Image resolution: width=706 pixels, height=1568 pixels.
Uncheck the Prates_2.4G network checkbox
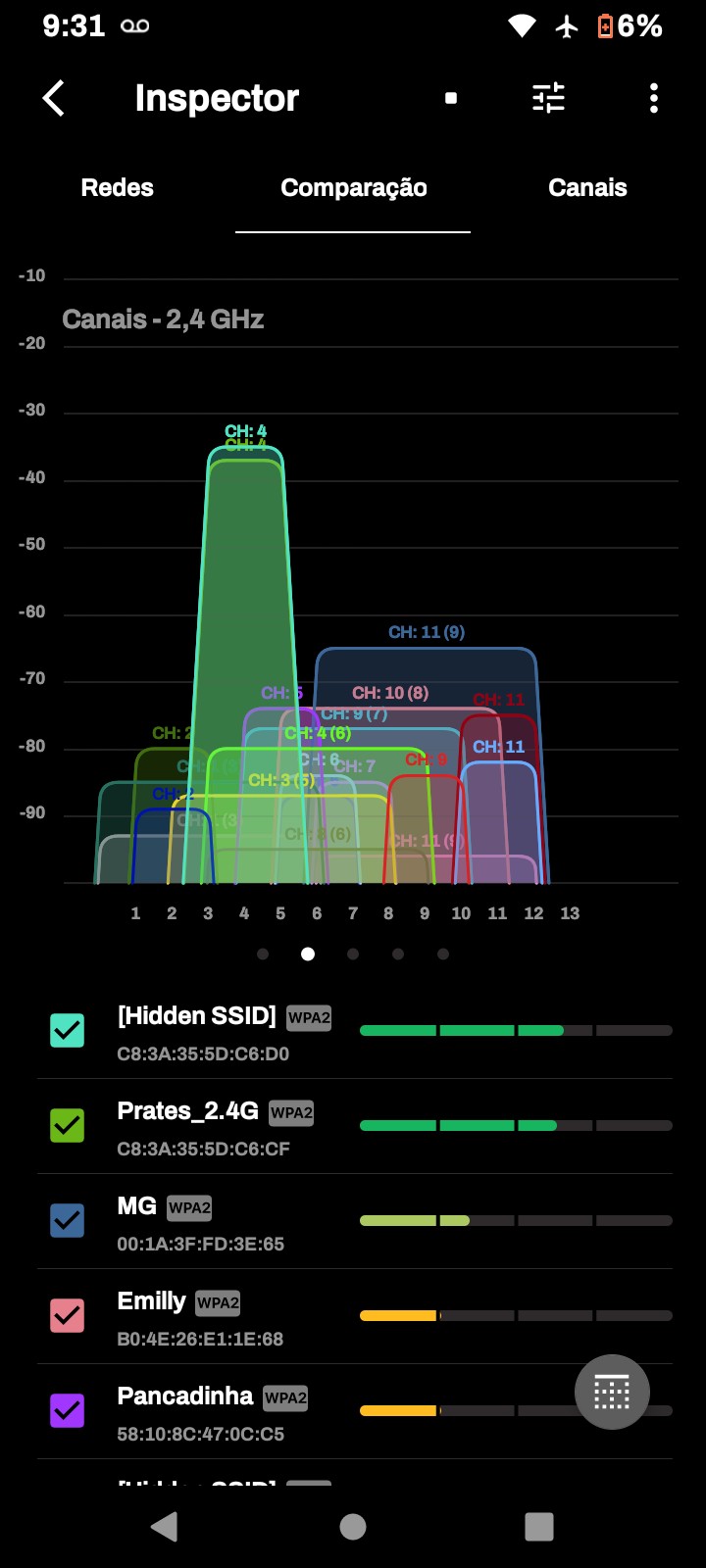pyautogui.click(x=68, y=1125)
